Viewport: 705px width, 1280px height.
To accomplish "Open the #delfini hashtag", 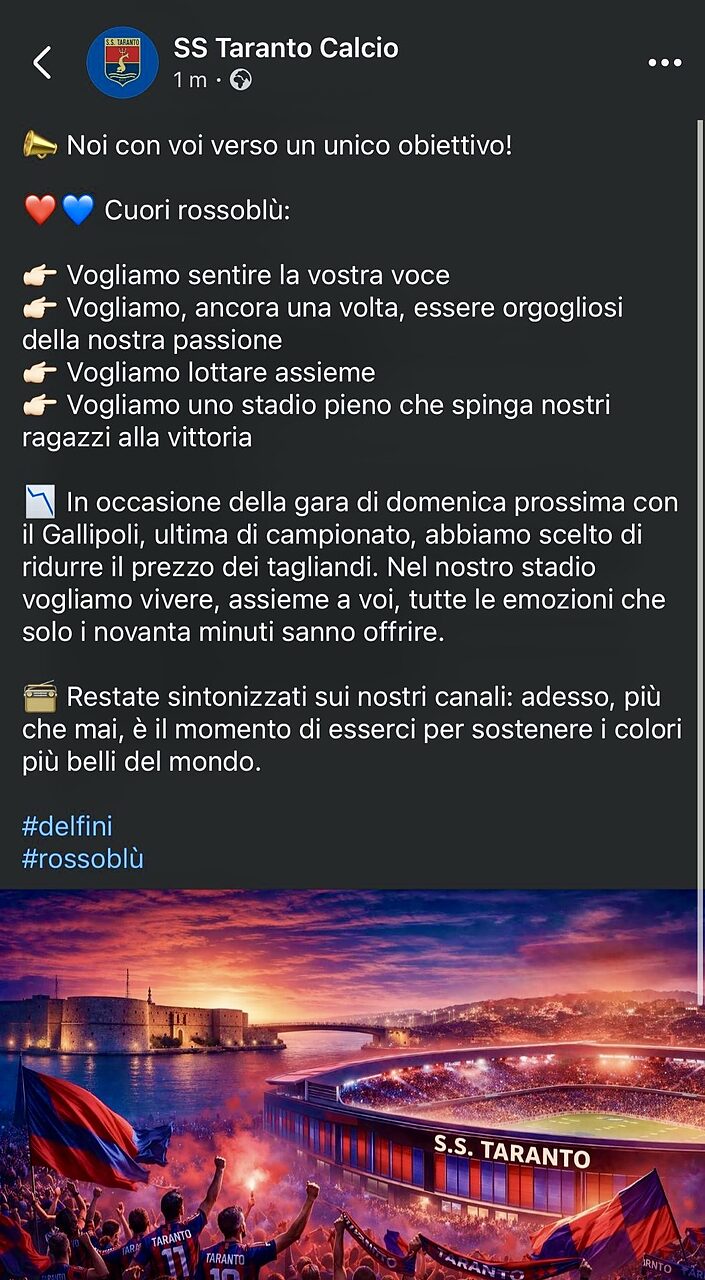I will point(67,826).
